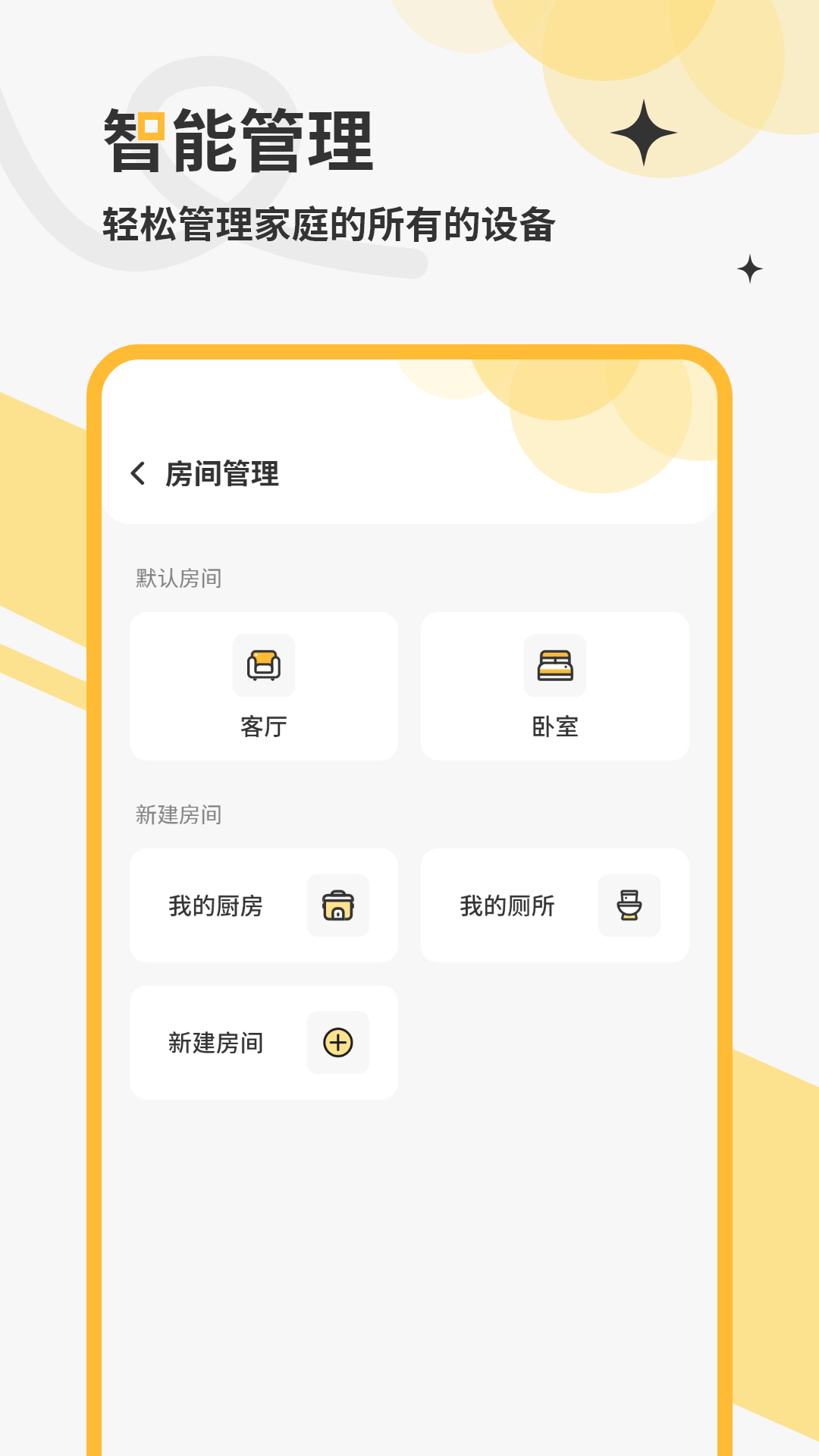Select the 我的厨房 room entry

click(x=264, y=905)
